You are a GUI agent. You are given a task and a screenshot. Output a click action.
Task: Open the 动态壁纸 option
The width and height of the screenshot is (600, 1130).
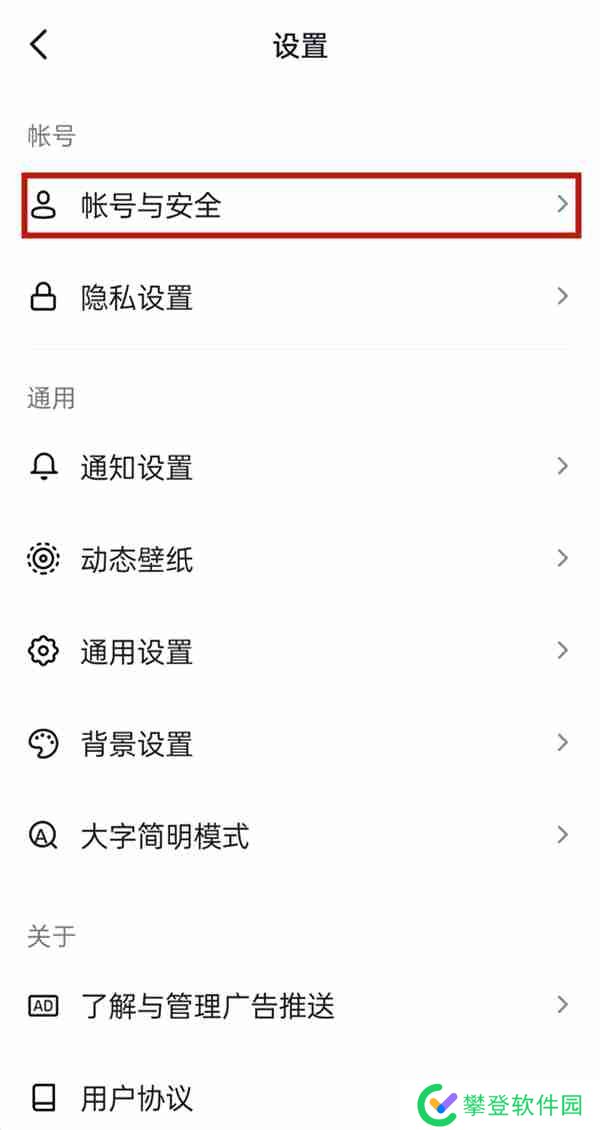tap(300, 559)
